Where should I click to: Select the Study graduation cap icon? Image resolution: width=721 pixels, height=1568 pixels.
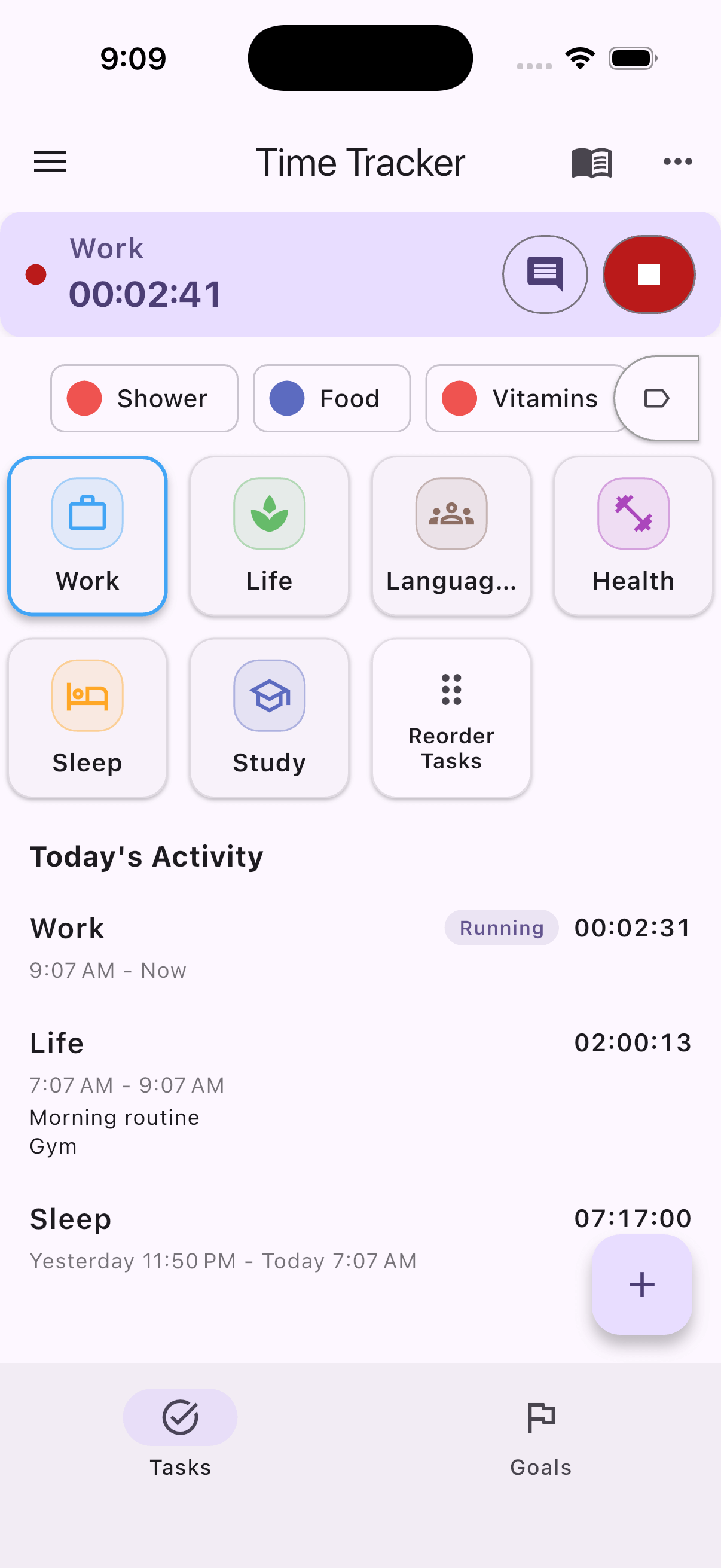click(269, 695)
